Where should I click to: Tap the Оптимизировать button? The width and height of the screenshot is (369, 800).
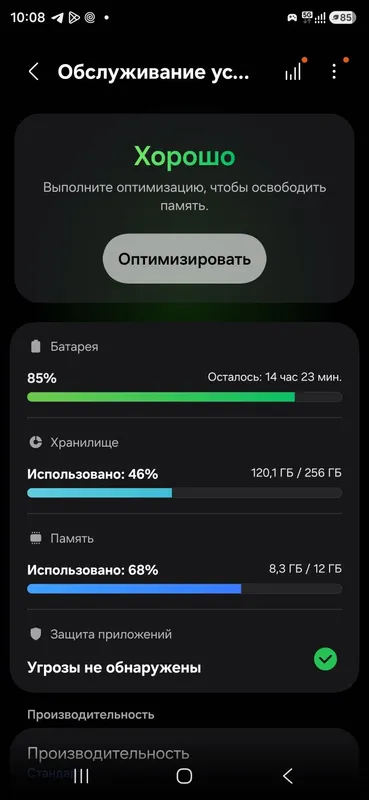(184, 259)
